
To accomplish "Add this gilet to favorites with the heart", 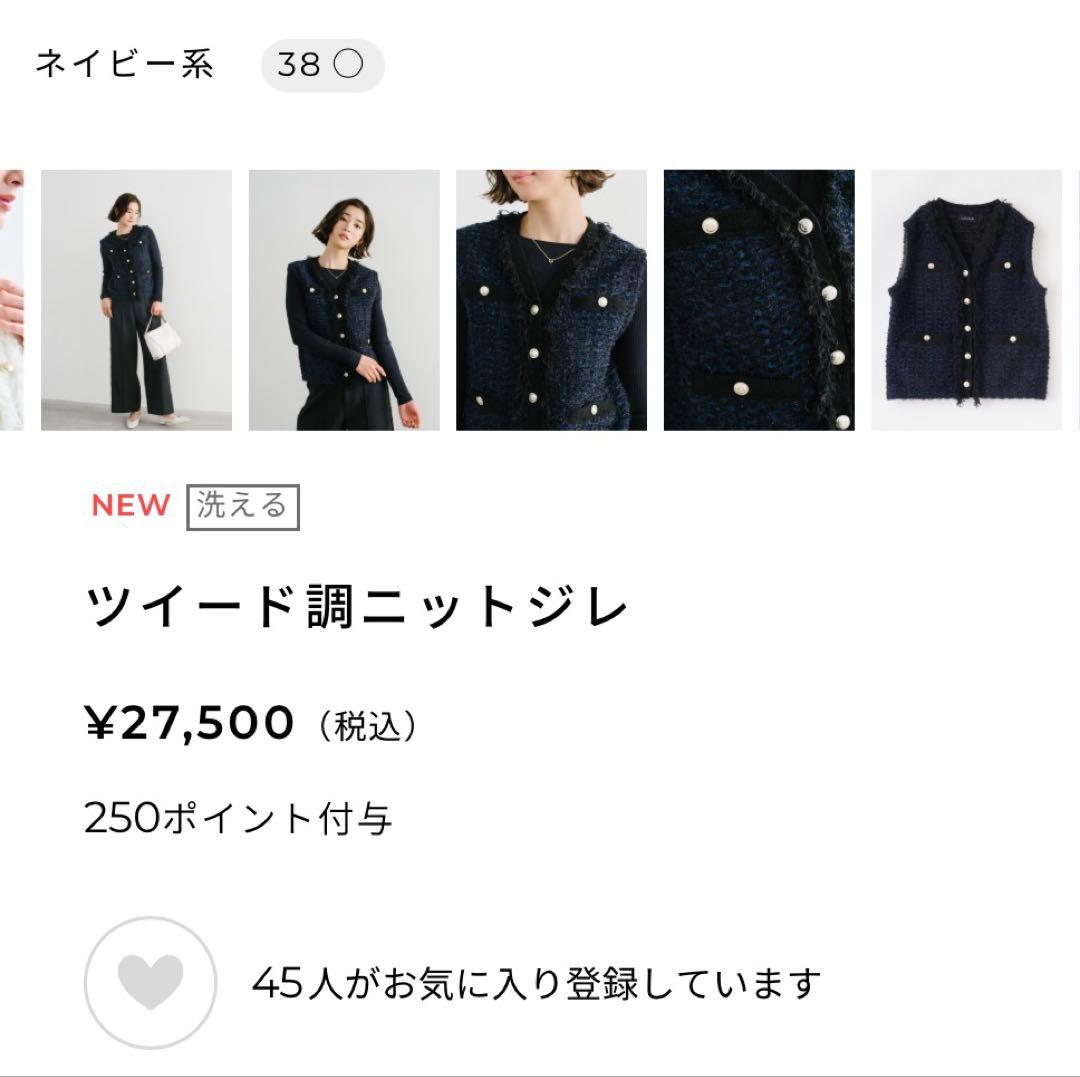I will 150,982.
